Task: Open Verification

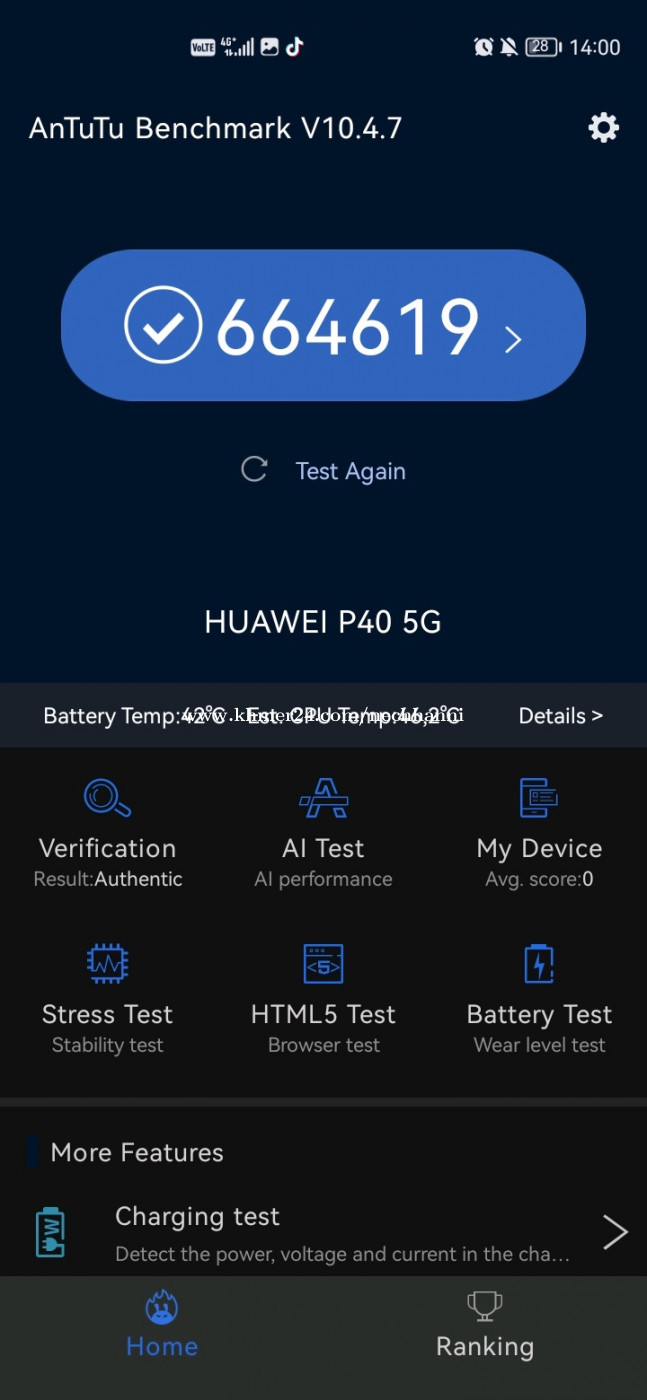Action: click(108, 834)
